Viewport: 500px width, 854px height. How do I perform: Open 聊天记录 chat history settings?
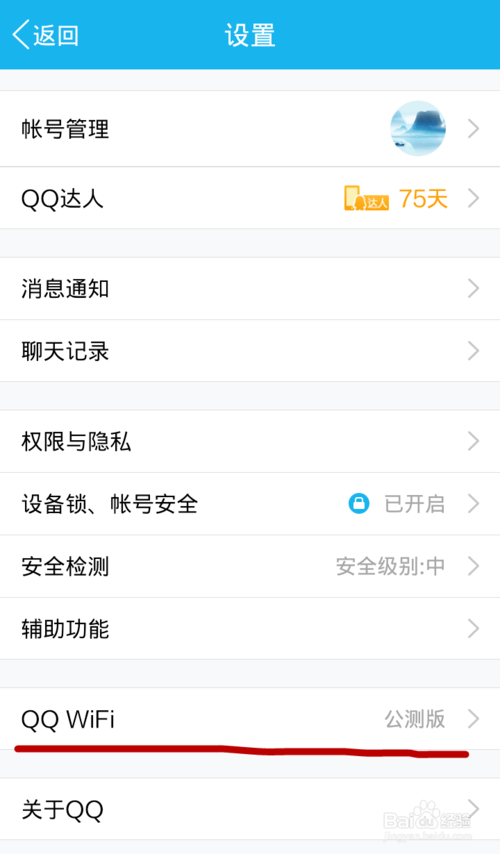pyautogui.click(x=250, y=351)
